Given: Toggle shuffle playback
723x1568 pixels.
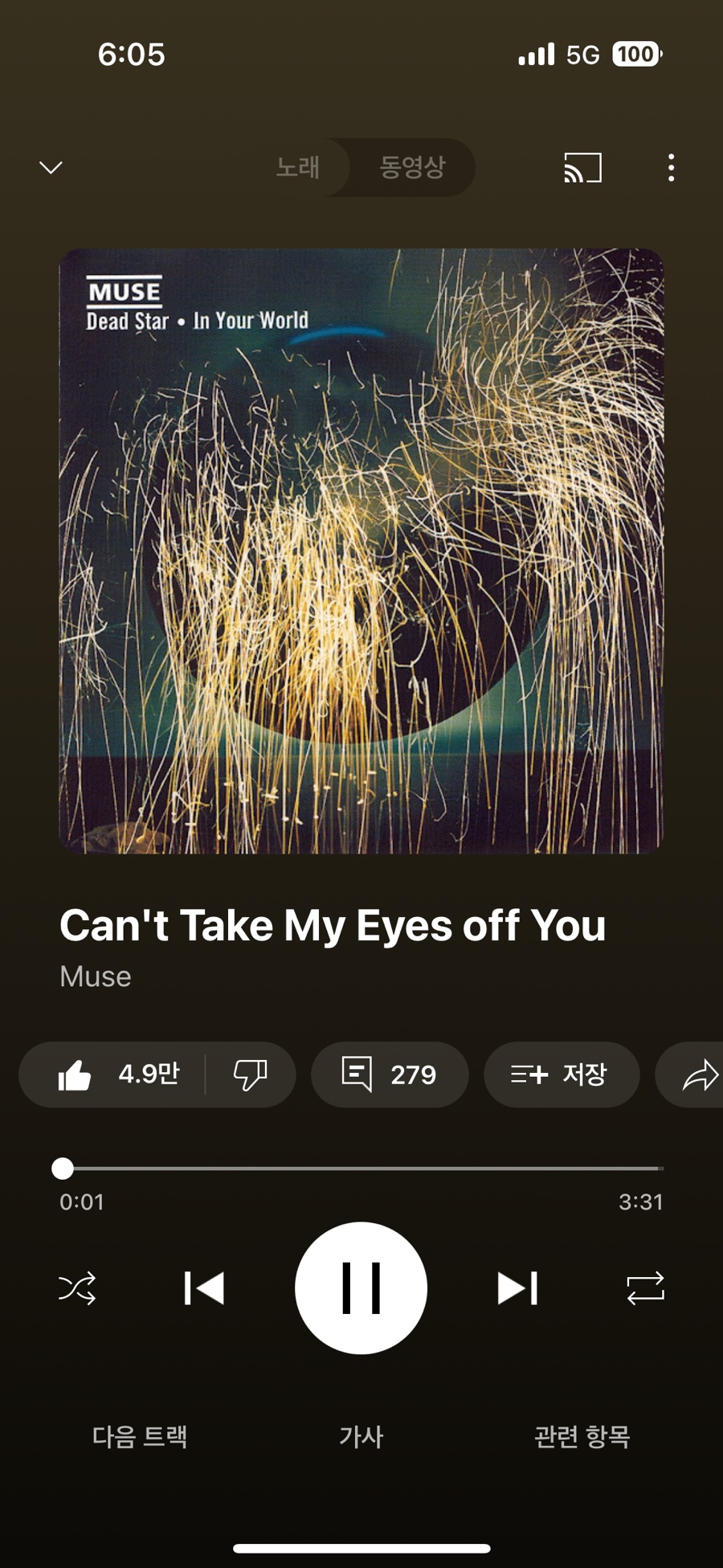Looking at the screenshot, I should [x=77, y=1288].
